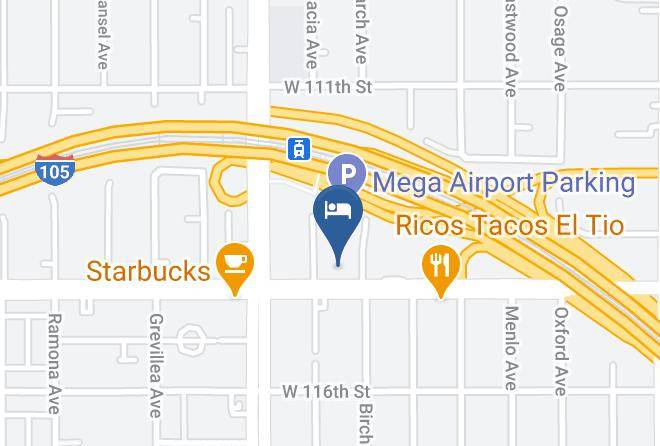
Task: Select the Ricos Tacos El Tio marker
Action: click(441, 271)
